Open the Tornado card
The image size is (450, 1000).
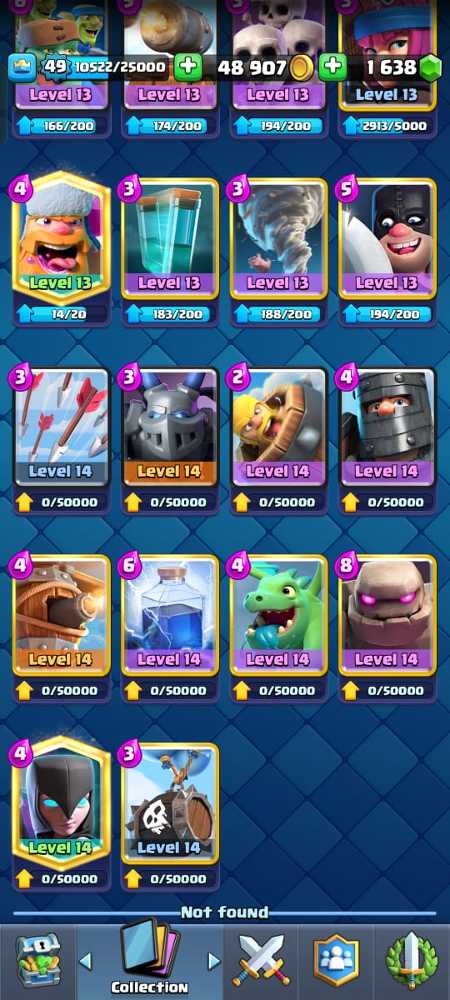(279, 239)
